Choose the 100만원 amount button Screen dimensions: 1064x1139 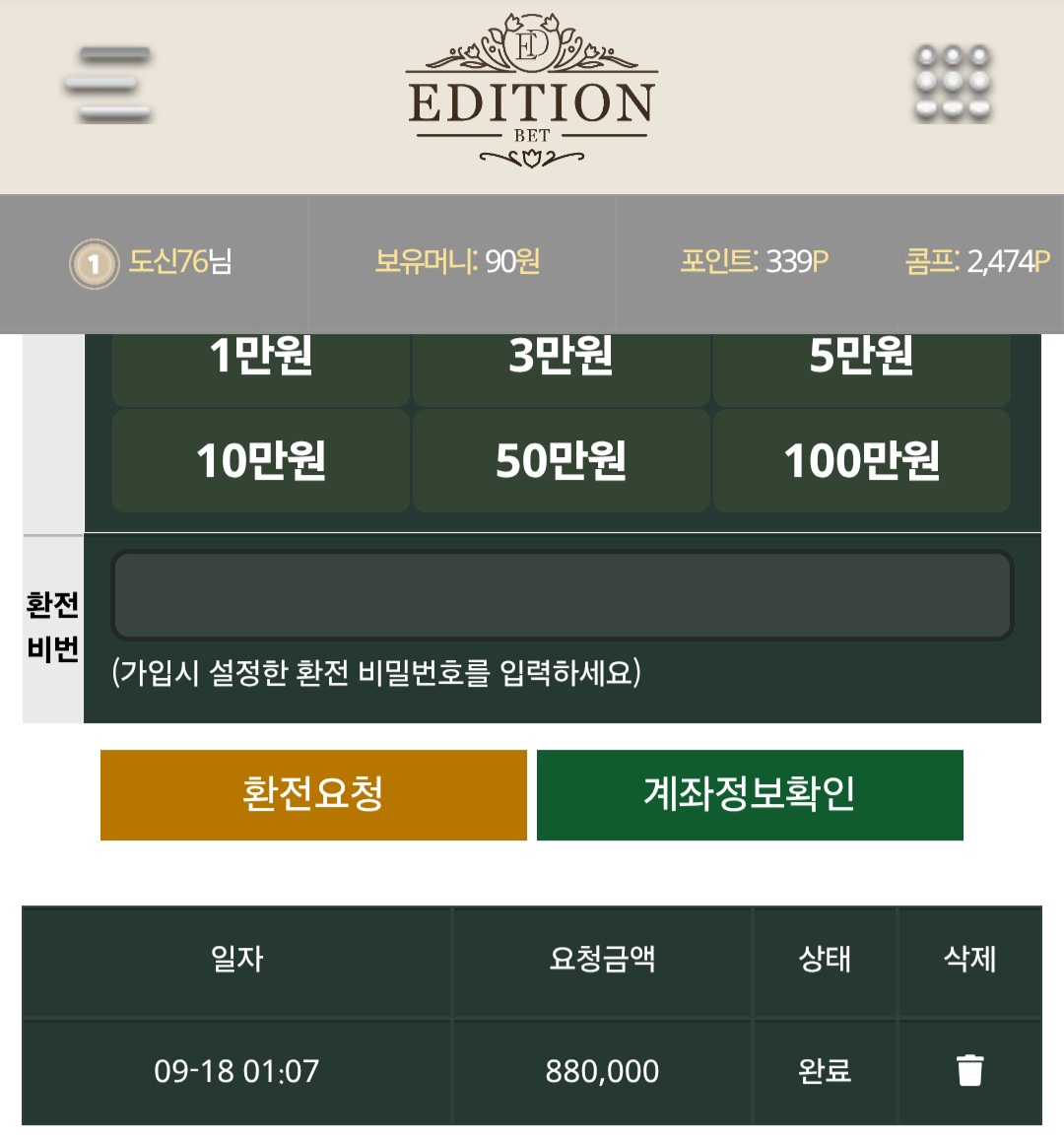tap(861, 461)
